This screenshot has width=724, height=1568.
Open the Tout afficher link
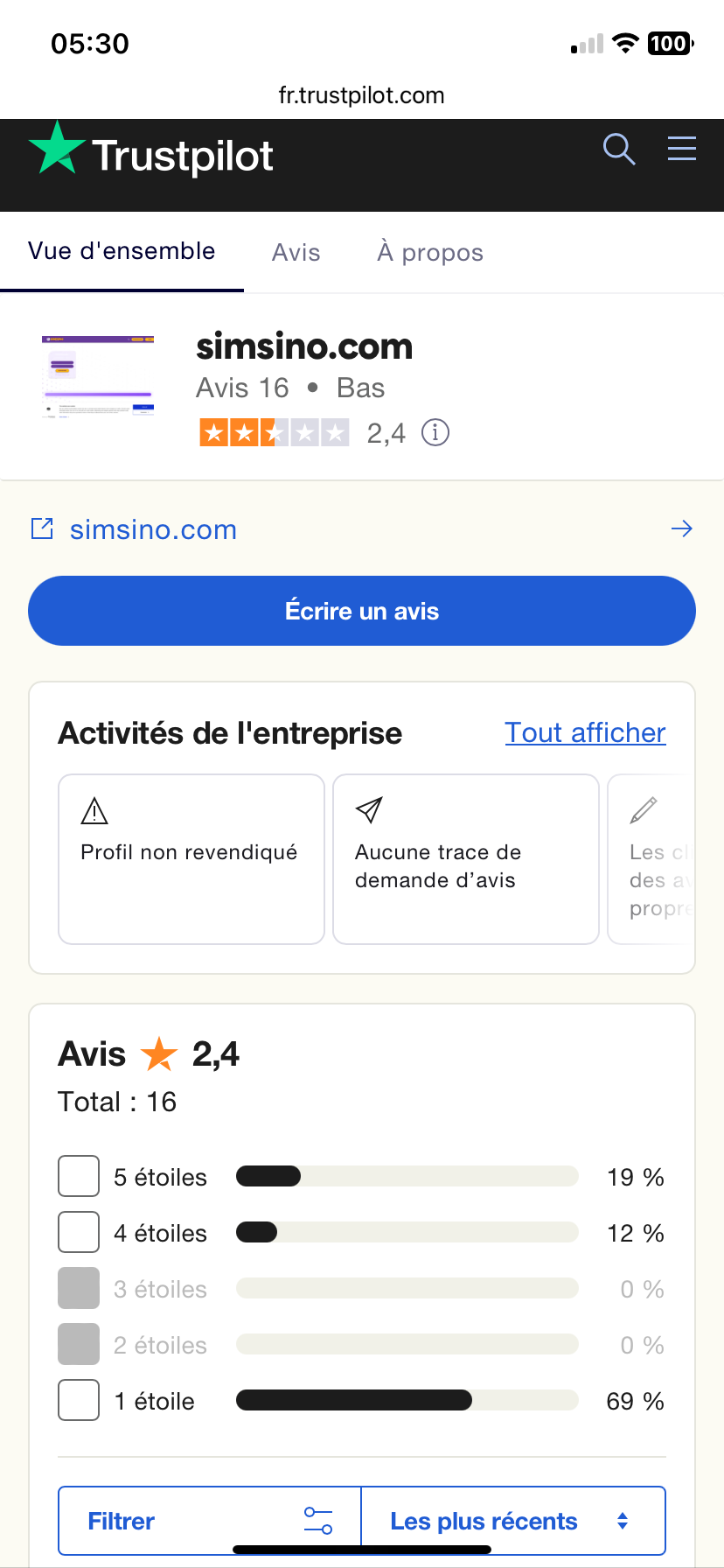585,732
